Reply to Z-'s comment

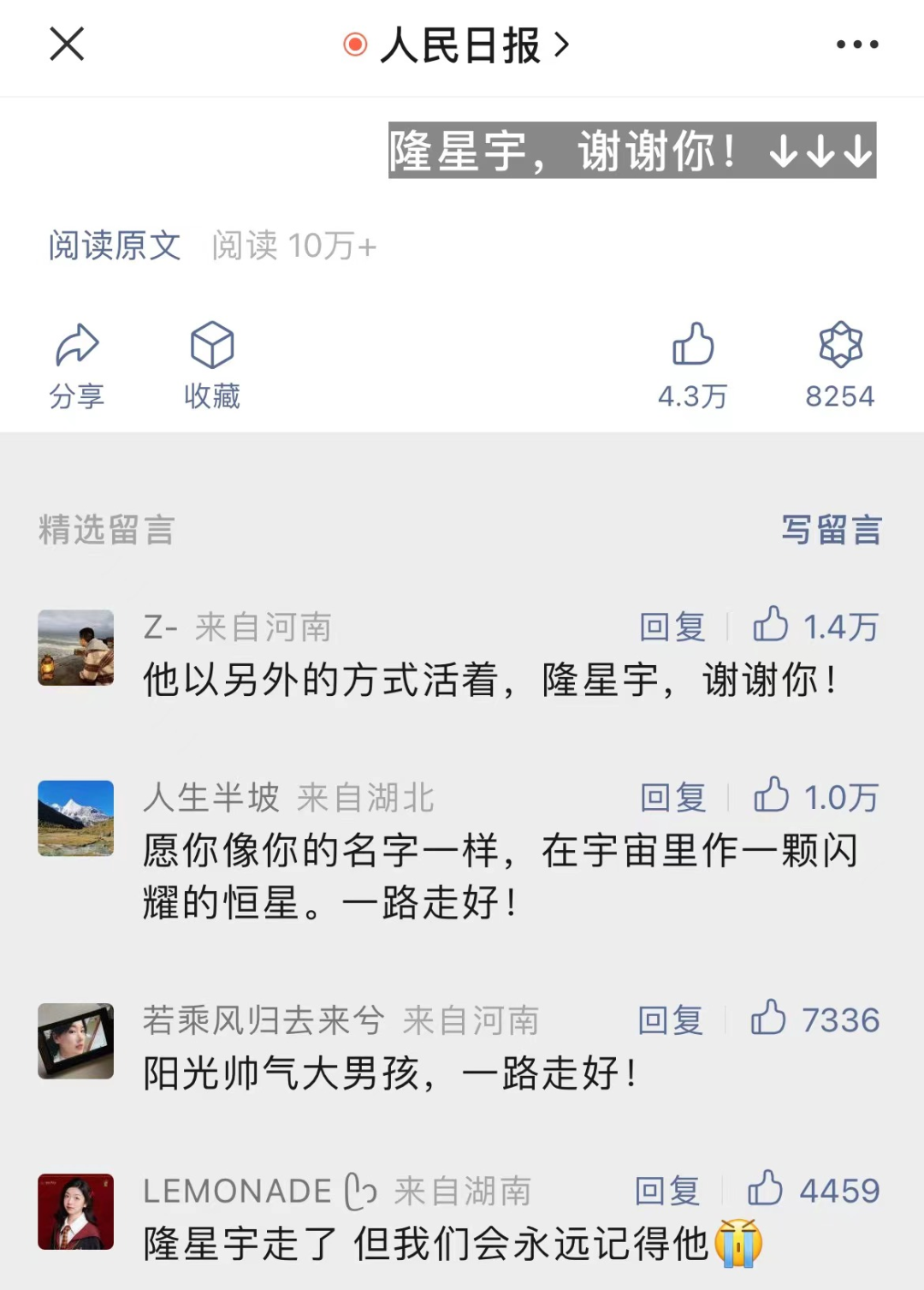coord(672,627)
